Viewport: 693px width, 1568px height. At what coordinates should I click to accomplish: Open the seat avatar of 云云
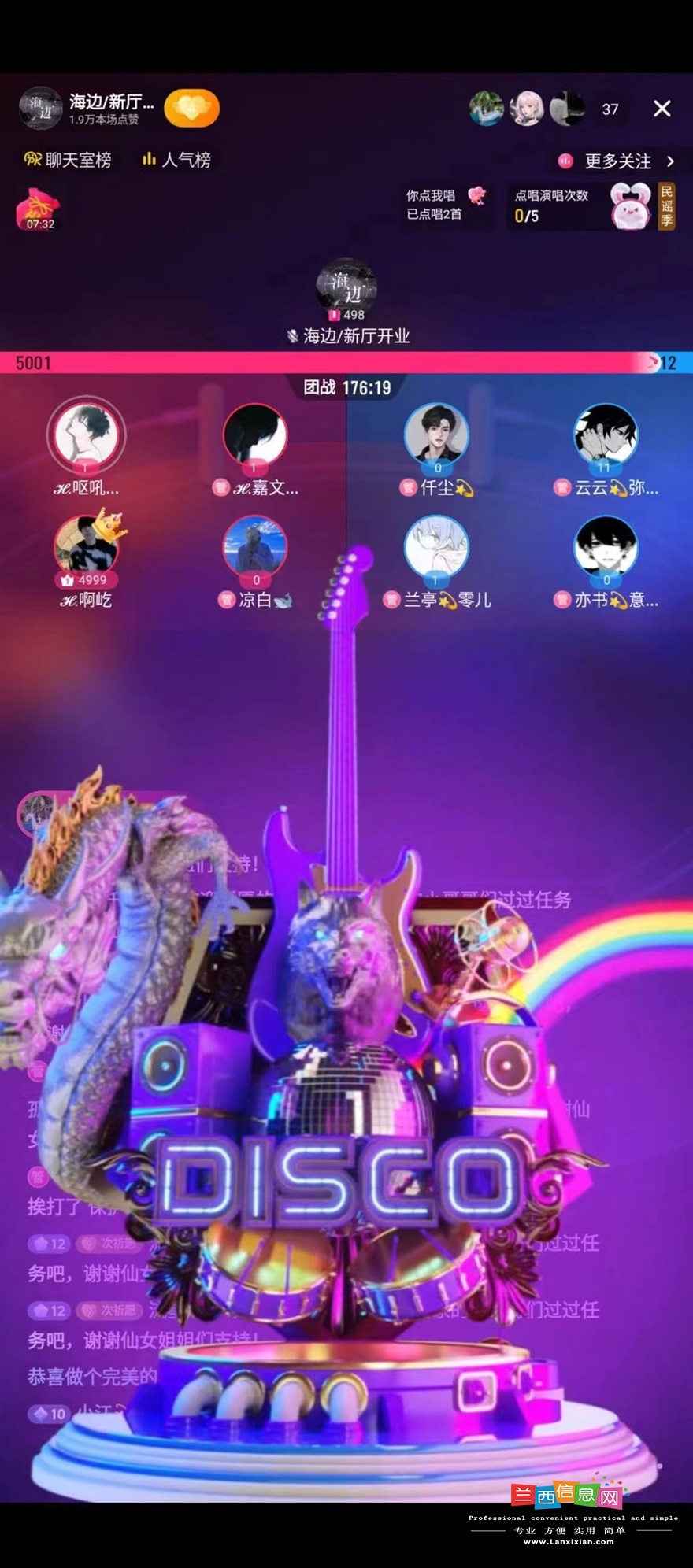[x=605, y=435]
